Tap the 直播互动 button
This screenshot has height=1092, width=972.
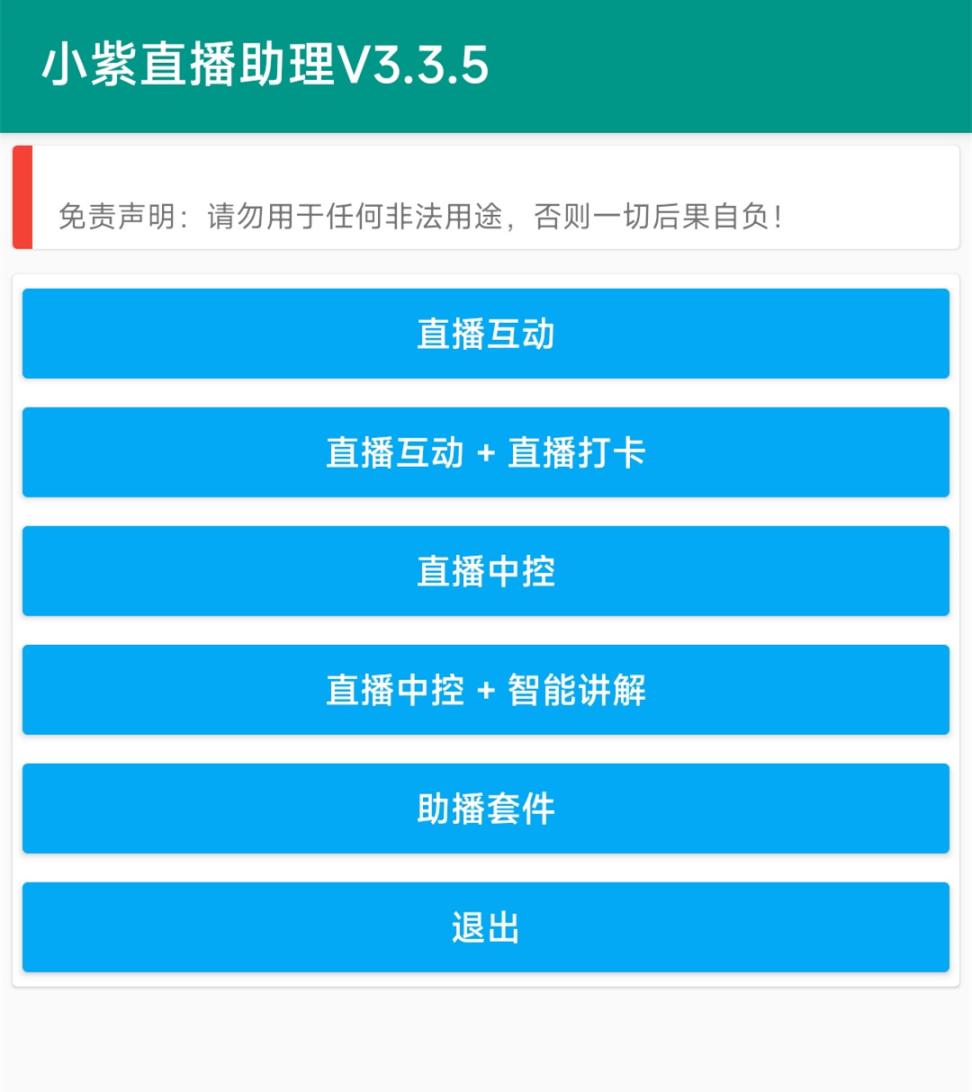tap(485, 334)
